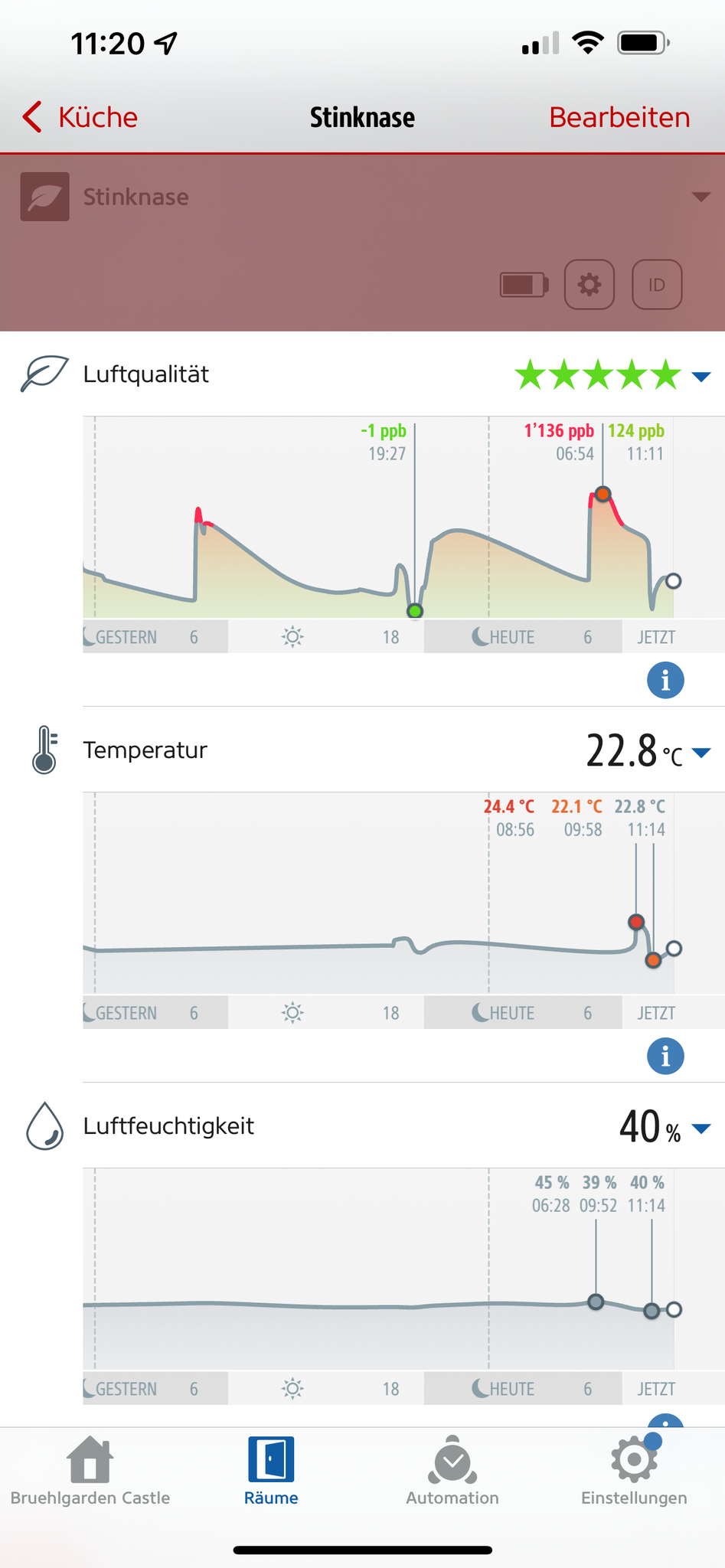Switch to Bruehlgarden Castle home tab
Viewport: 725px width, 1568px height.
pos(90,1472)
